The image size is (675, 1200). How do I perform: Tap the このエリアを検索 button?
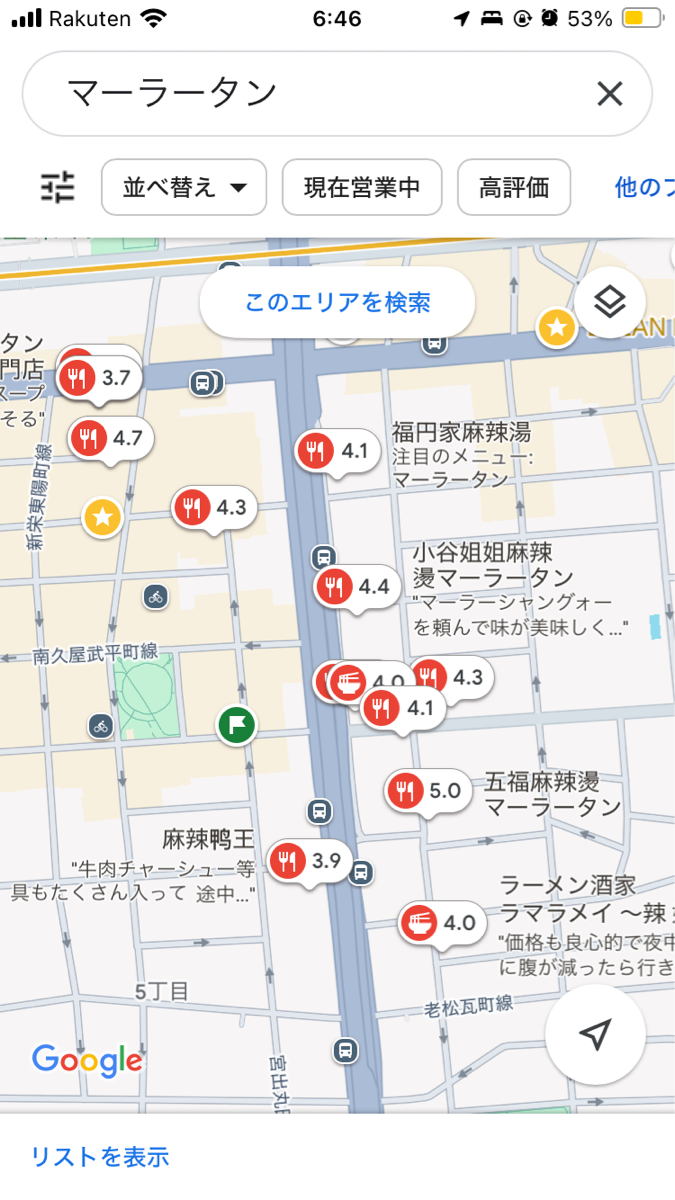(x=337, y=302)
